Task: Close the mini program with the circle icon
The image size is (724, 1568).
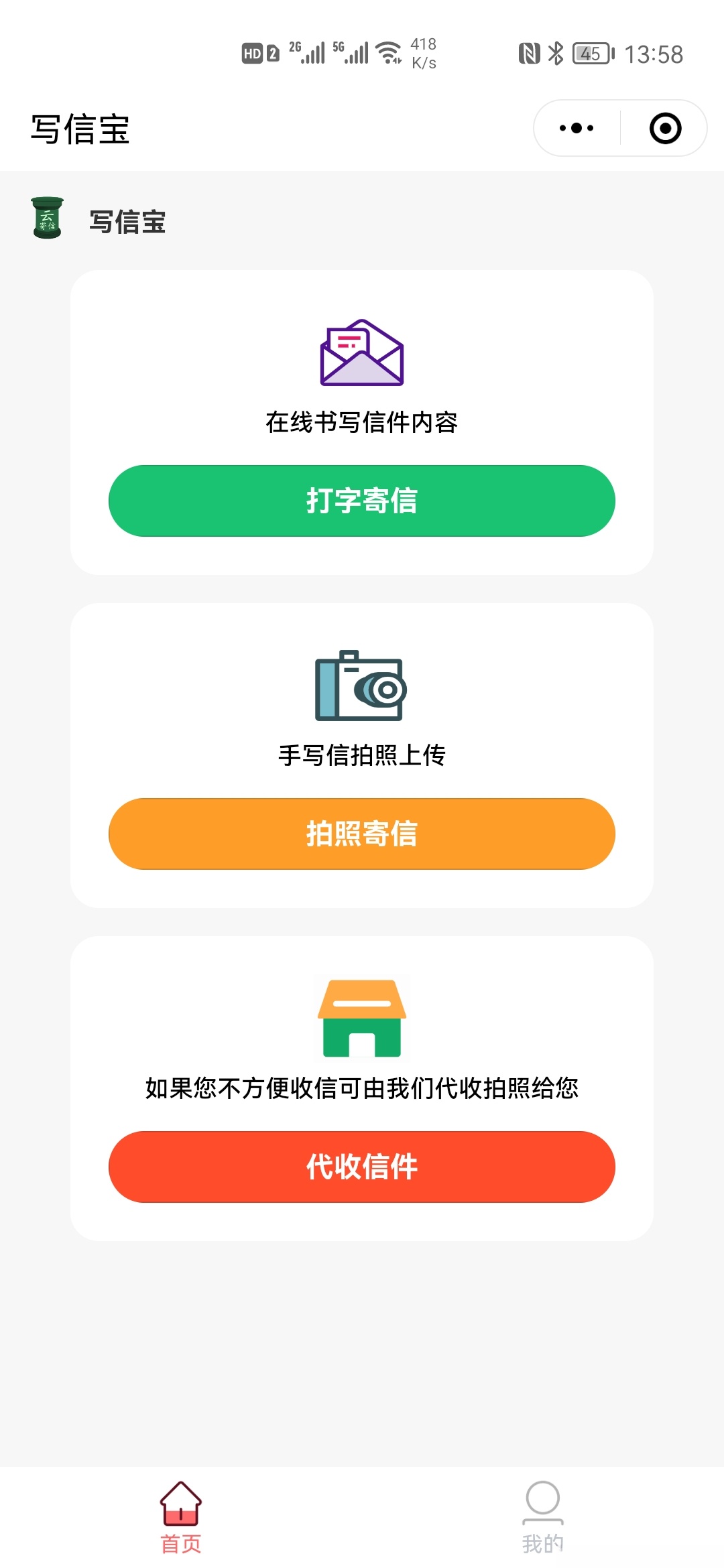Action: click(665, 128)
